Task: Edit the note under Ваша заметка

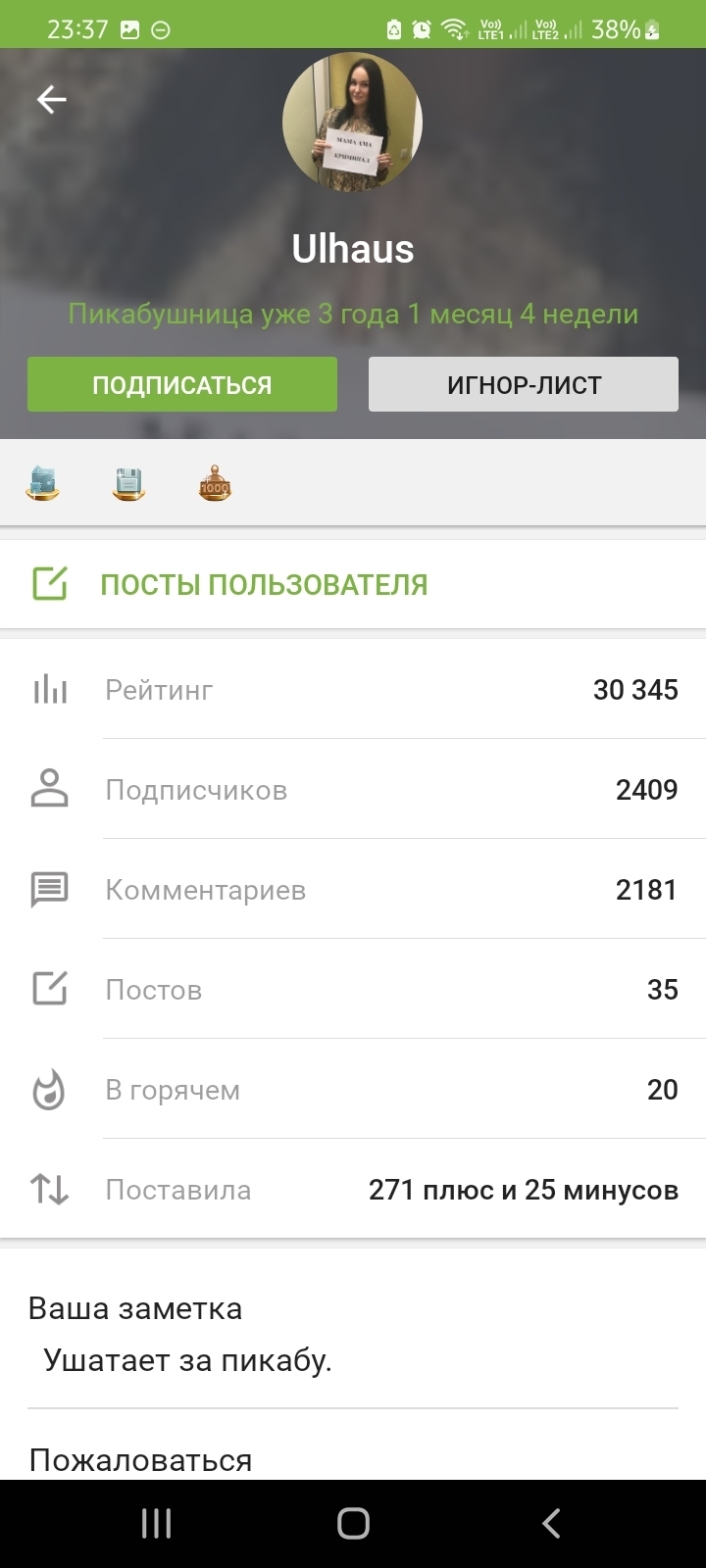Action: [187, 1360]
